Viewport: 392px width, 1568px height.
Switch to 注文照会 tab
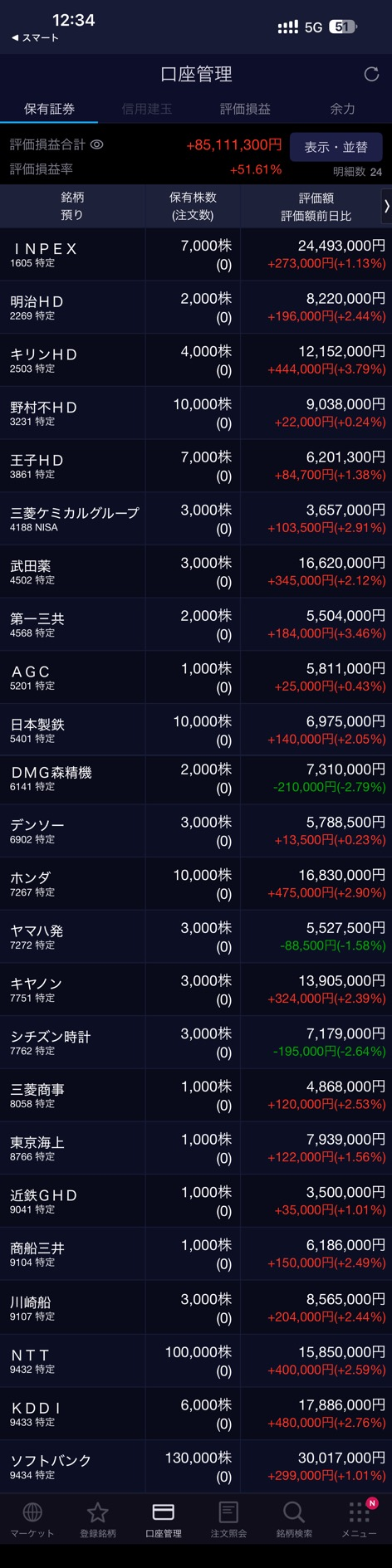(228, 1519)
